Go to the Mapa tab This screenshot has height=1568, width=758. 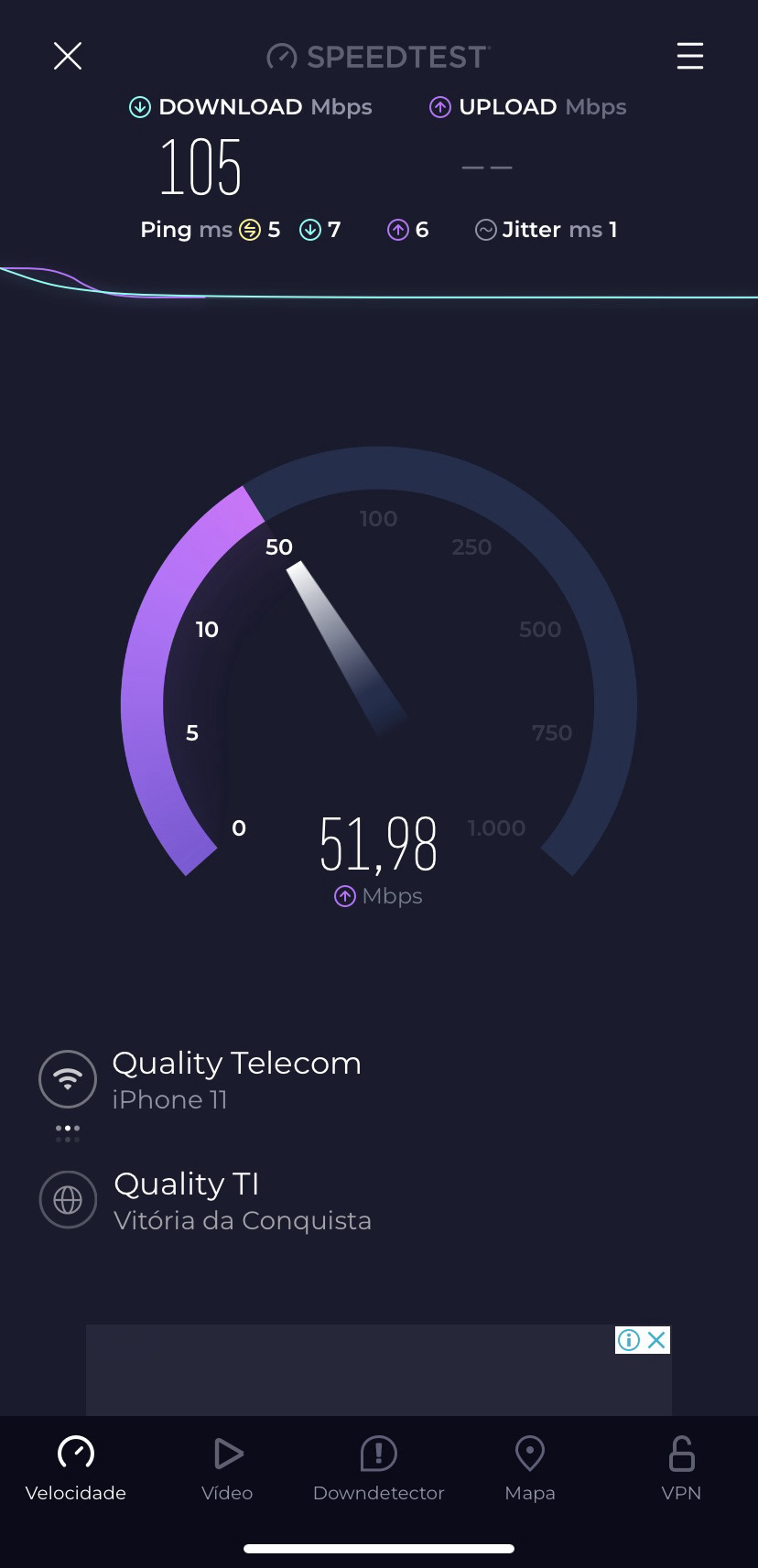[530, 1468]
